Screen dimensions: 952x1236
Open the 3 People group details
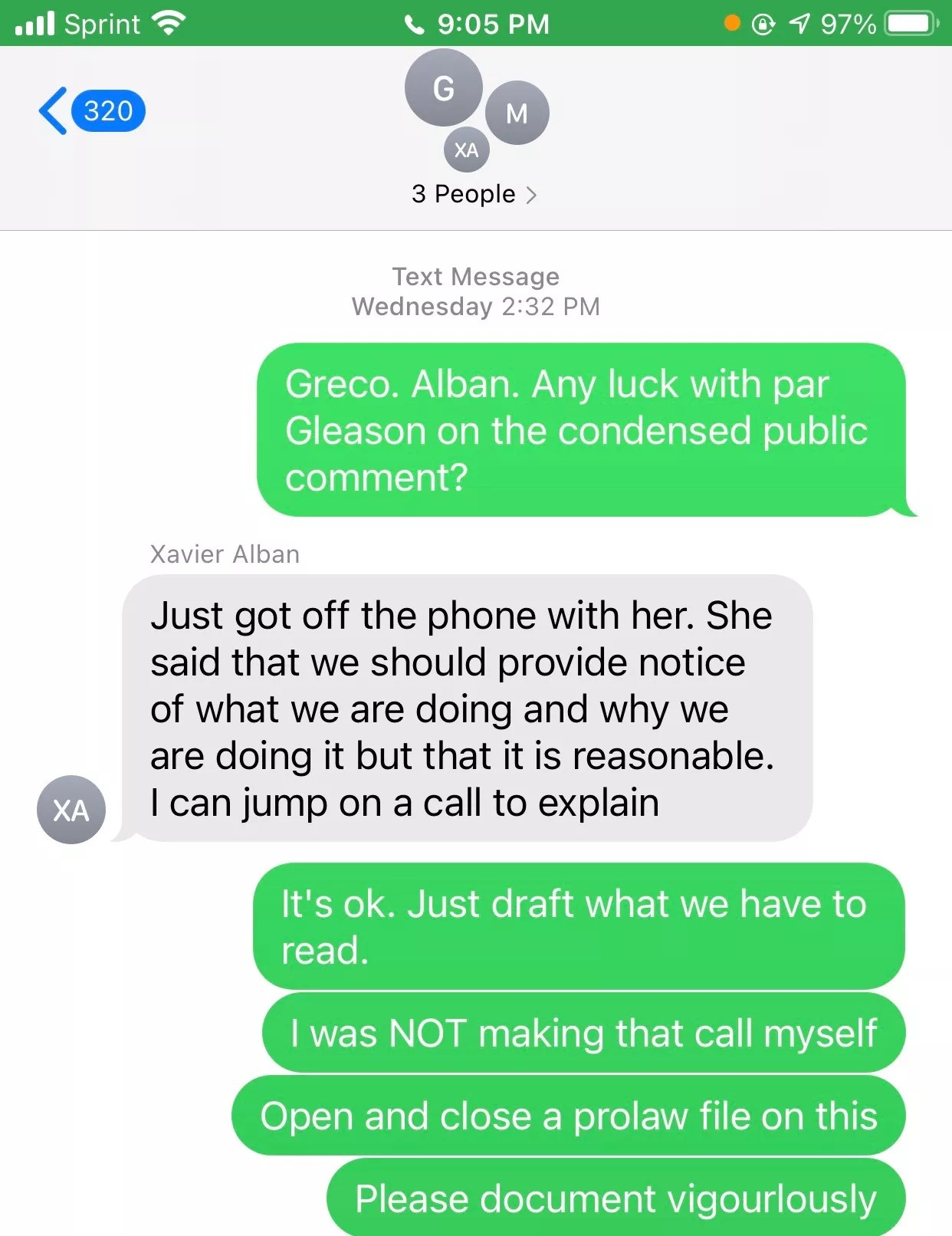474,194
